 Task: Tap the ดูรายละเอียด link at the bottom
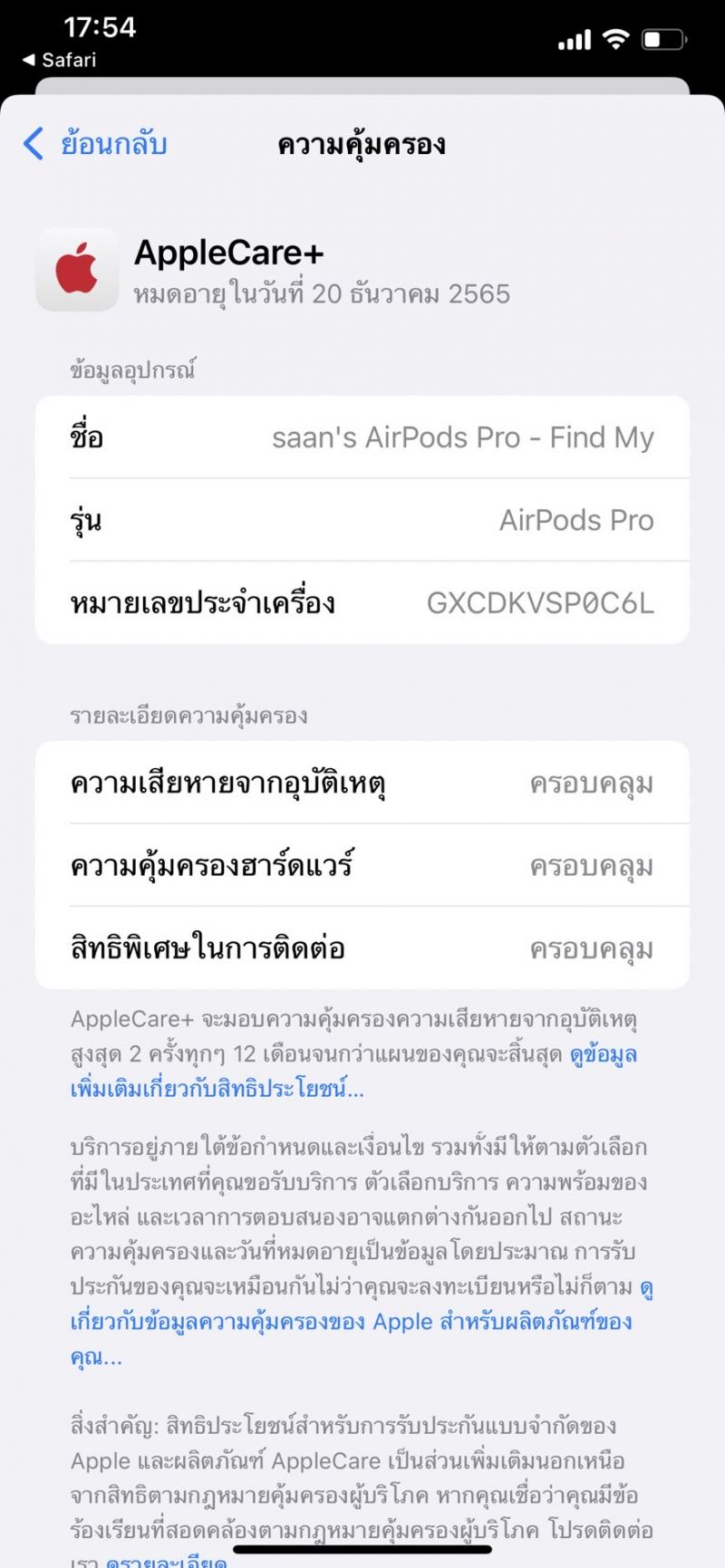166,1560
